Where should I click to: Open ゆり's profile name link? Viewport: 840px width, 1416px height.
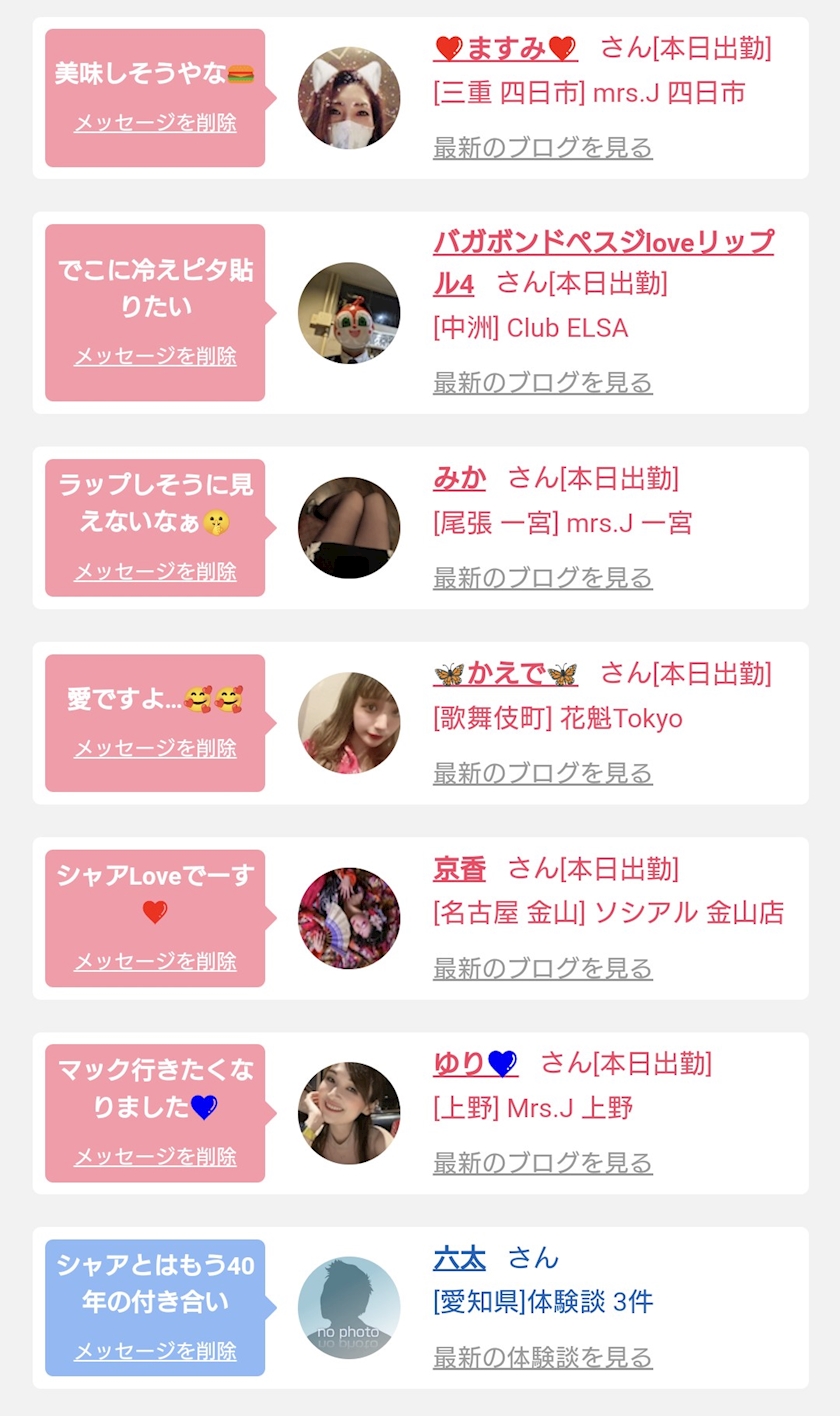click(x=475, y=1063)
